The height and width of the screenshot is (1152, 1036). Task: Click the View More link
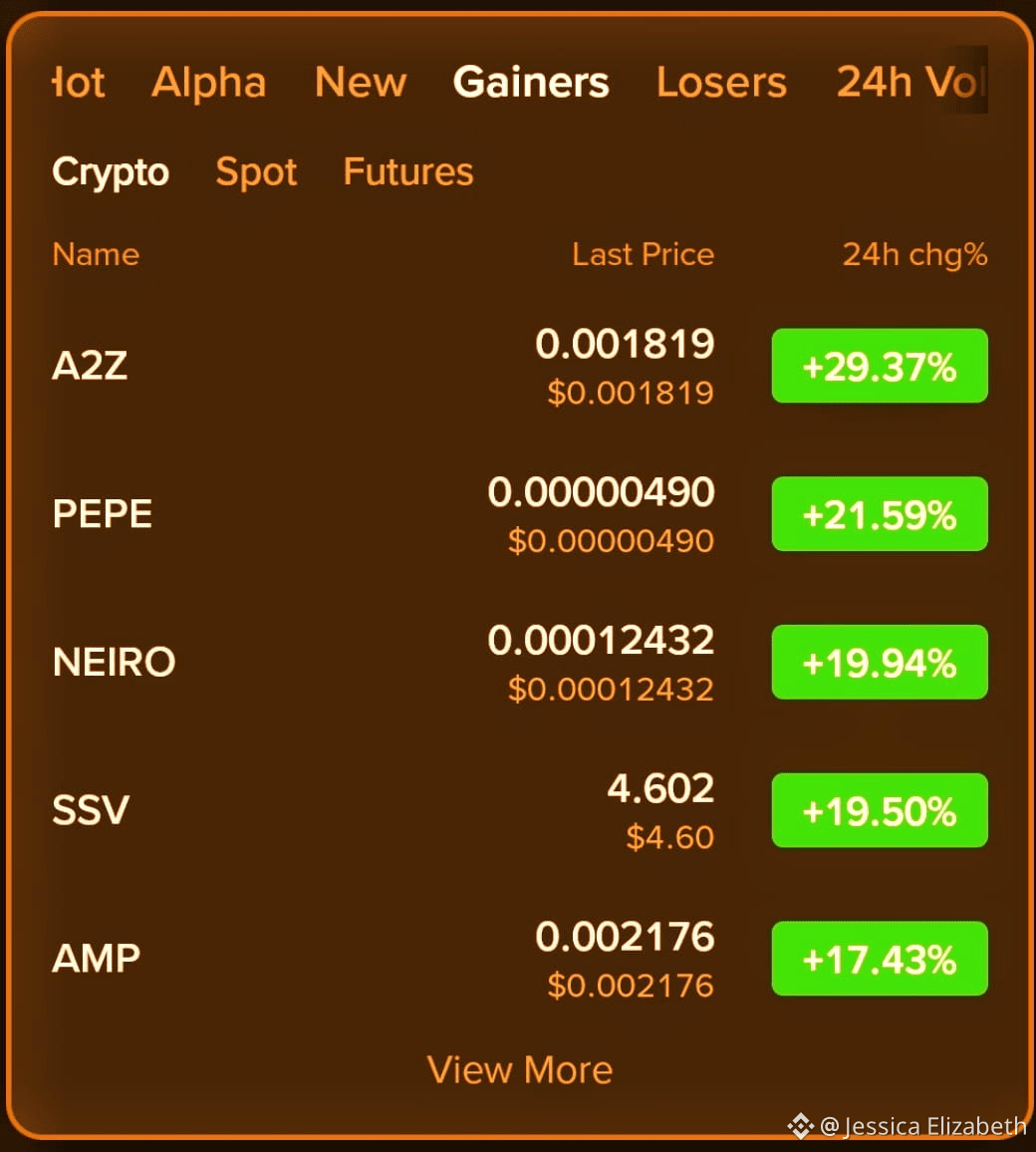520,1069
